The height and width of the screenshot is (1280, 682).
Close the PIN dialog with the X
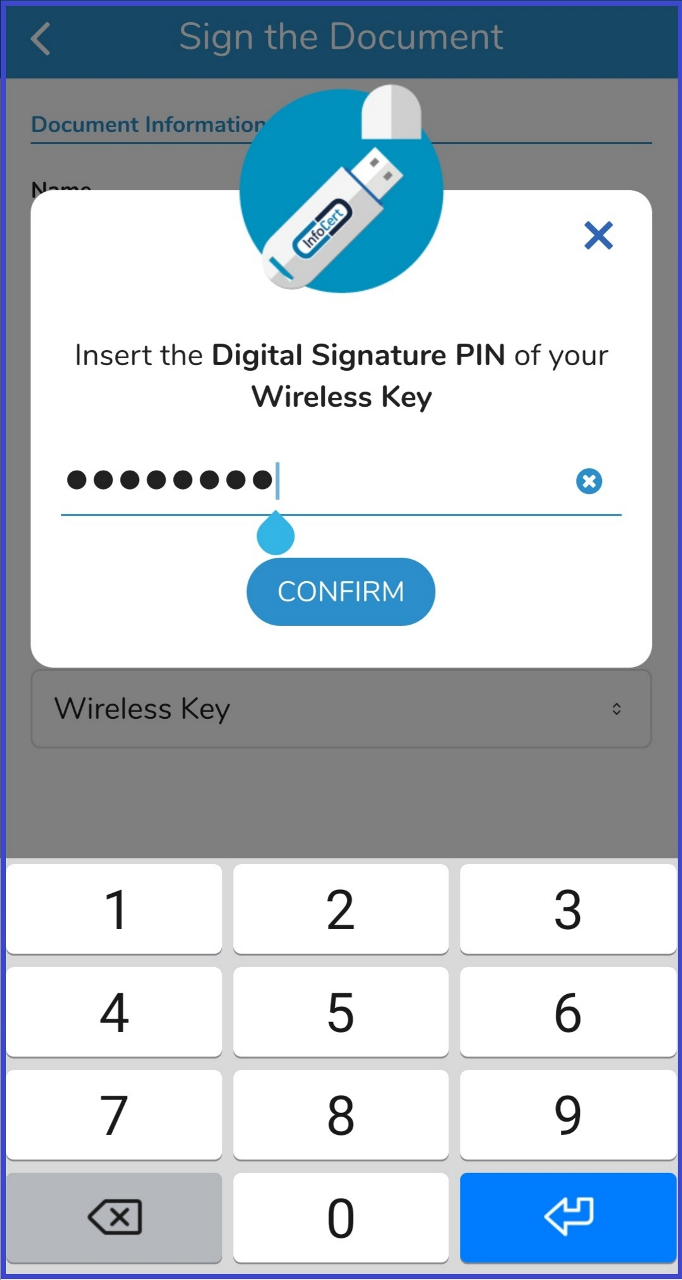(x=598, y=236)
